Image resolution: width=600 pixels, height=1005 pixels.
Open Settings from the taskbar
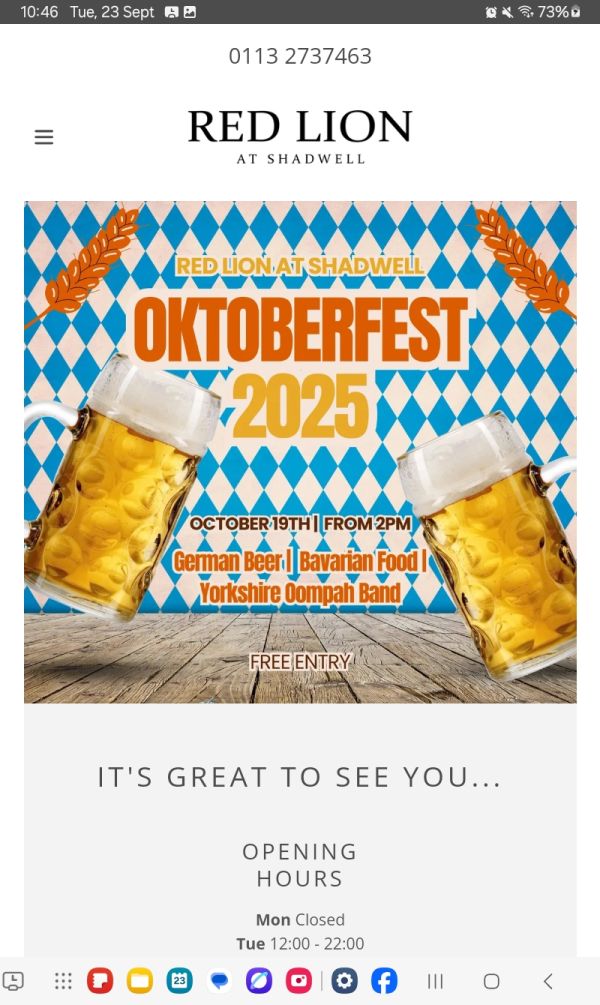tap(344, 981)
